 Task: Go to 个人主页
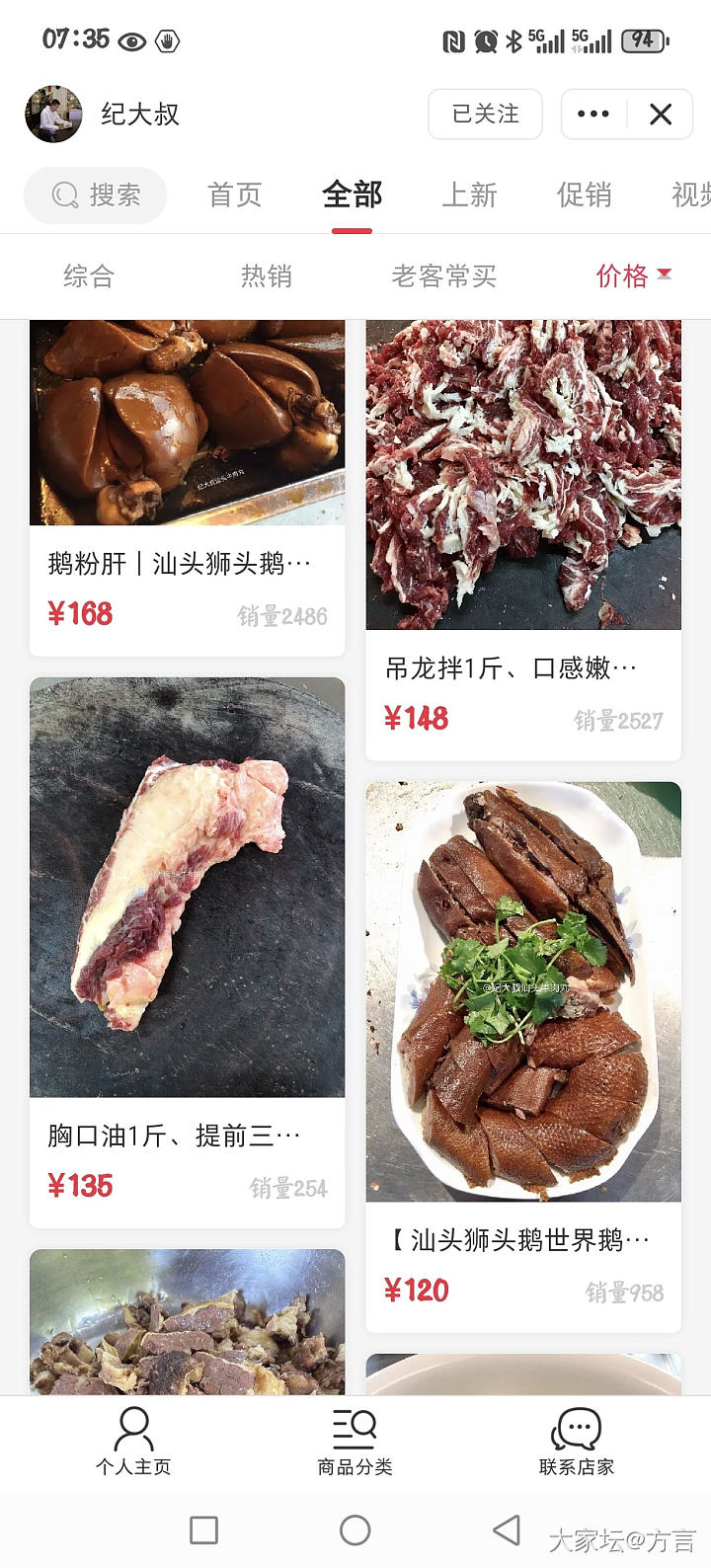click(x=133, y=1442)
